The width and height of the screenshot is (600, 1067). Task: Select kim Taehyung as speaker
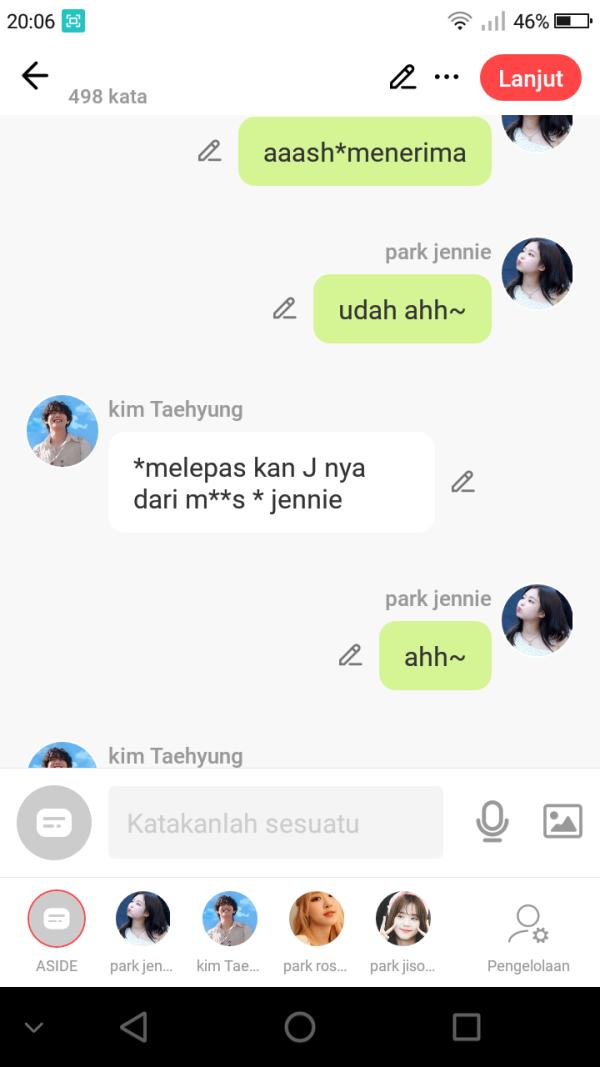point(229,920)
